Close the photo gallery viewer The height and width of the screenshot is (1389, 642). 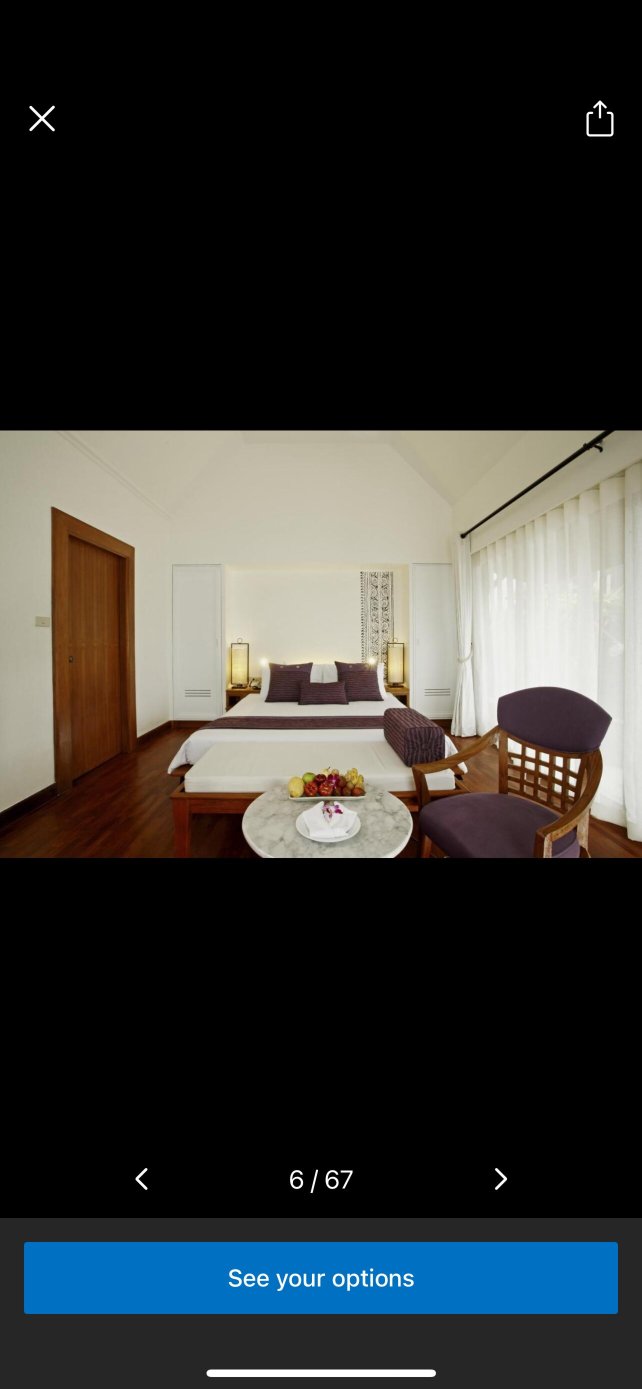[42, 119]
